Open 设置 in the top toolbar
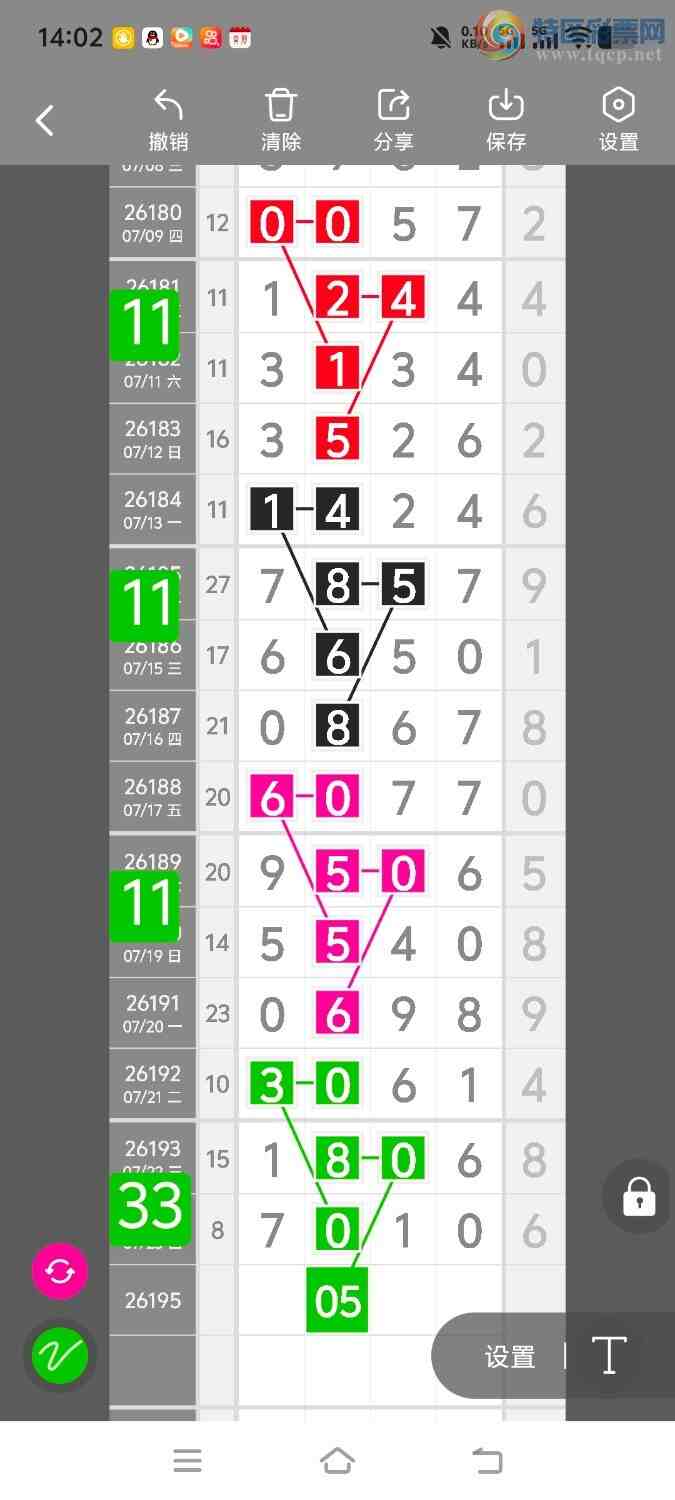 [x=618, y=120]
